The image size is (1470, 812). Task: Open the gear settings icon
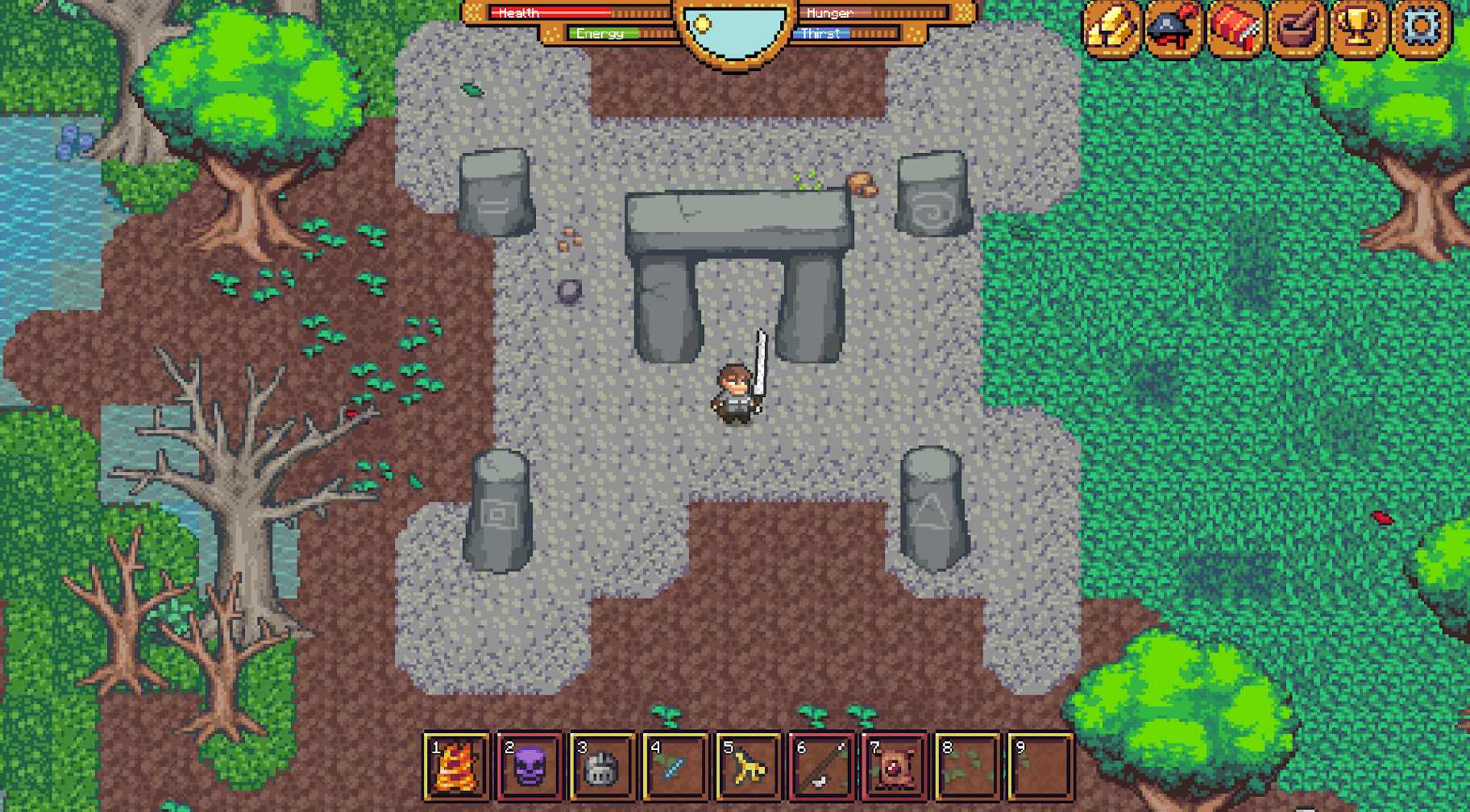coord(1420,28)
